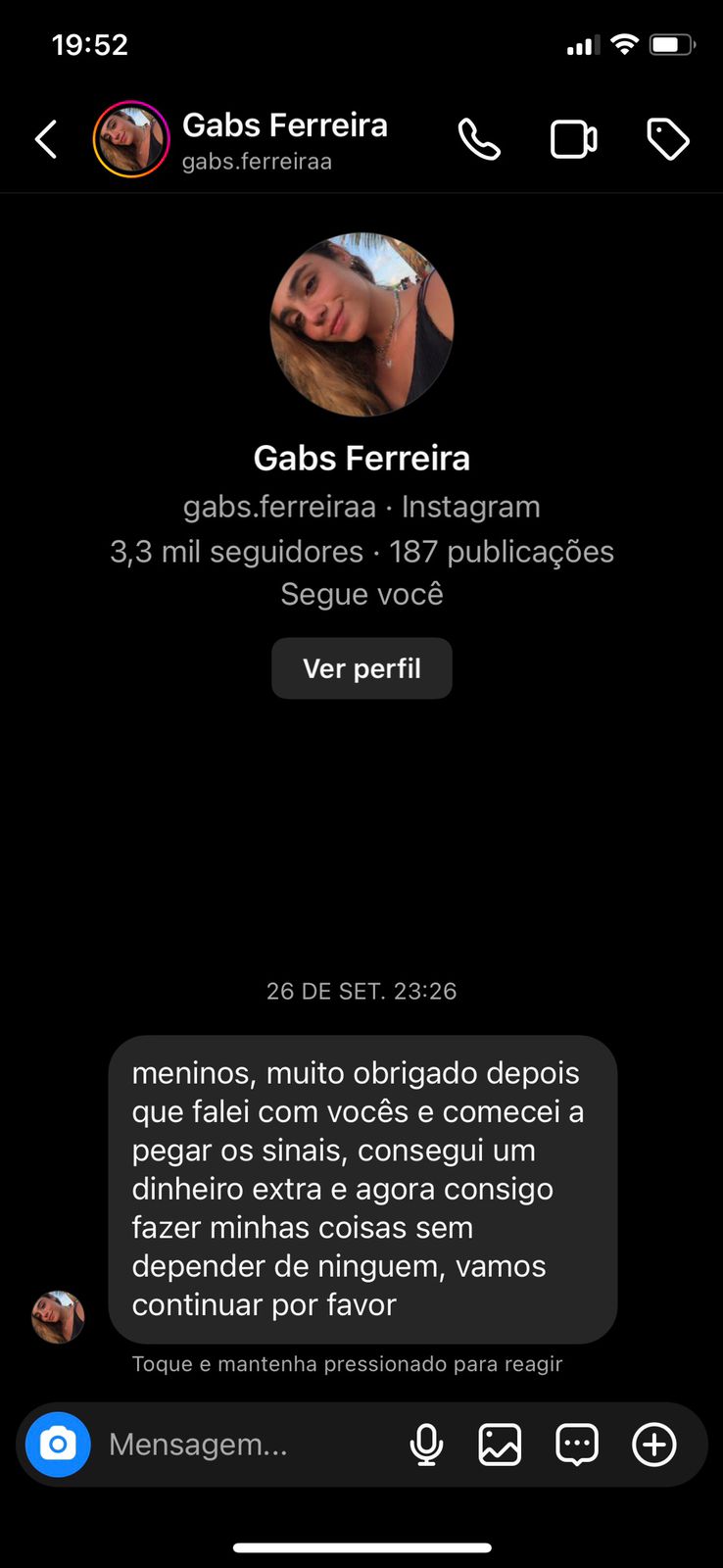
Task: Open the quick replies bubble icon
Action: tap(577, 1445)
